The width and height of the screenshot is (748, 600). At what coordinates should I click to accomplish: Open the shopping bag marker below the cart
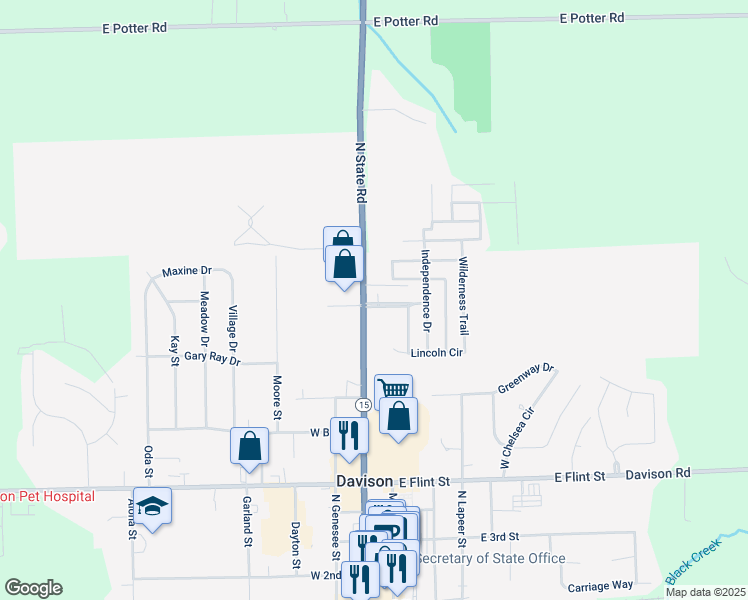click(398, 416)
